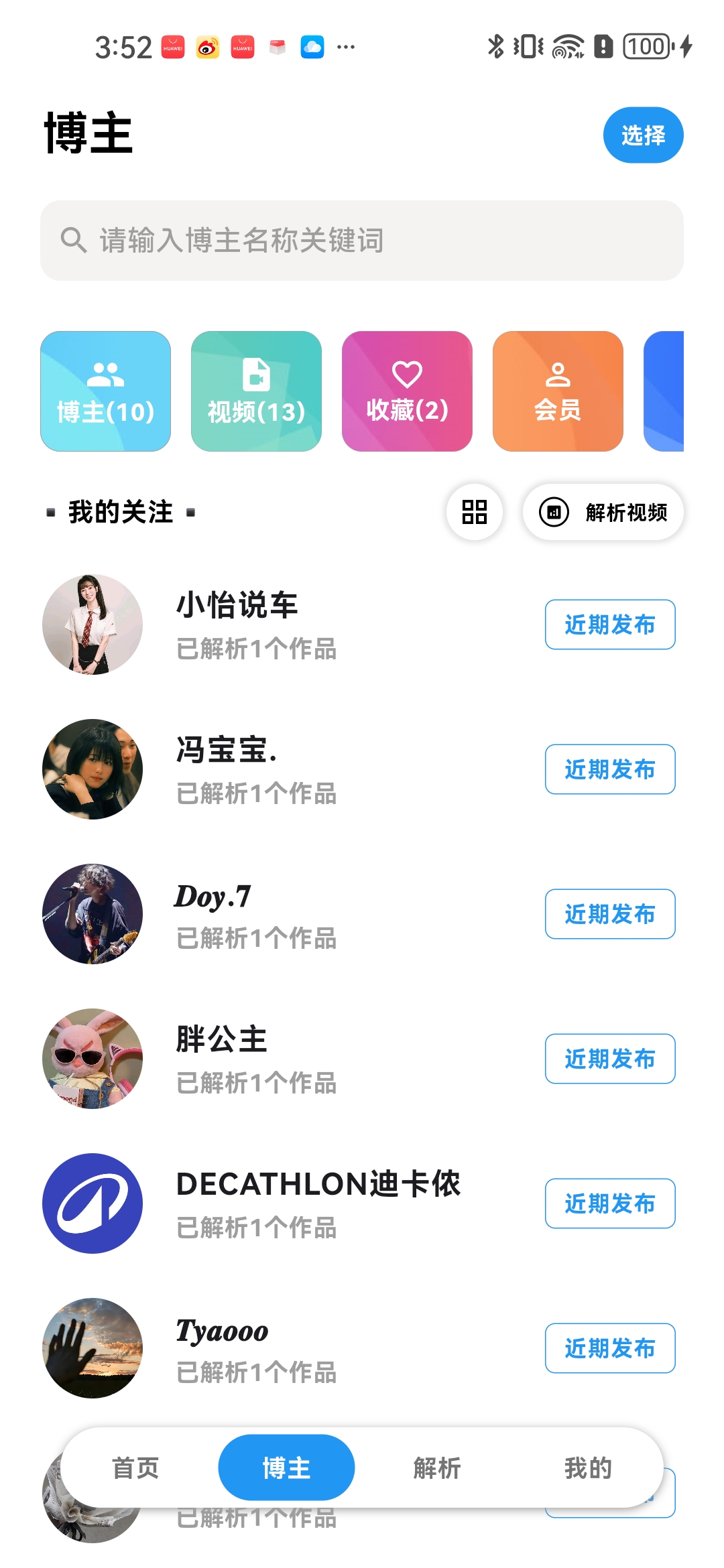
Task: Tap the 选择 button
Action: 643,135
